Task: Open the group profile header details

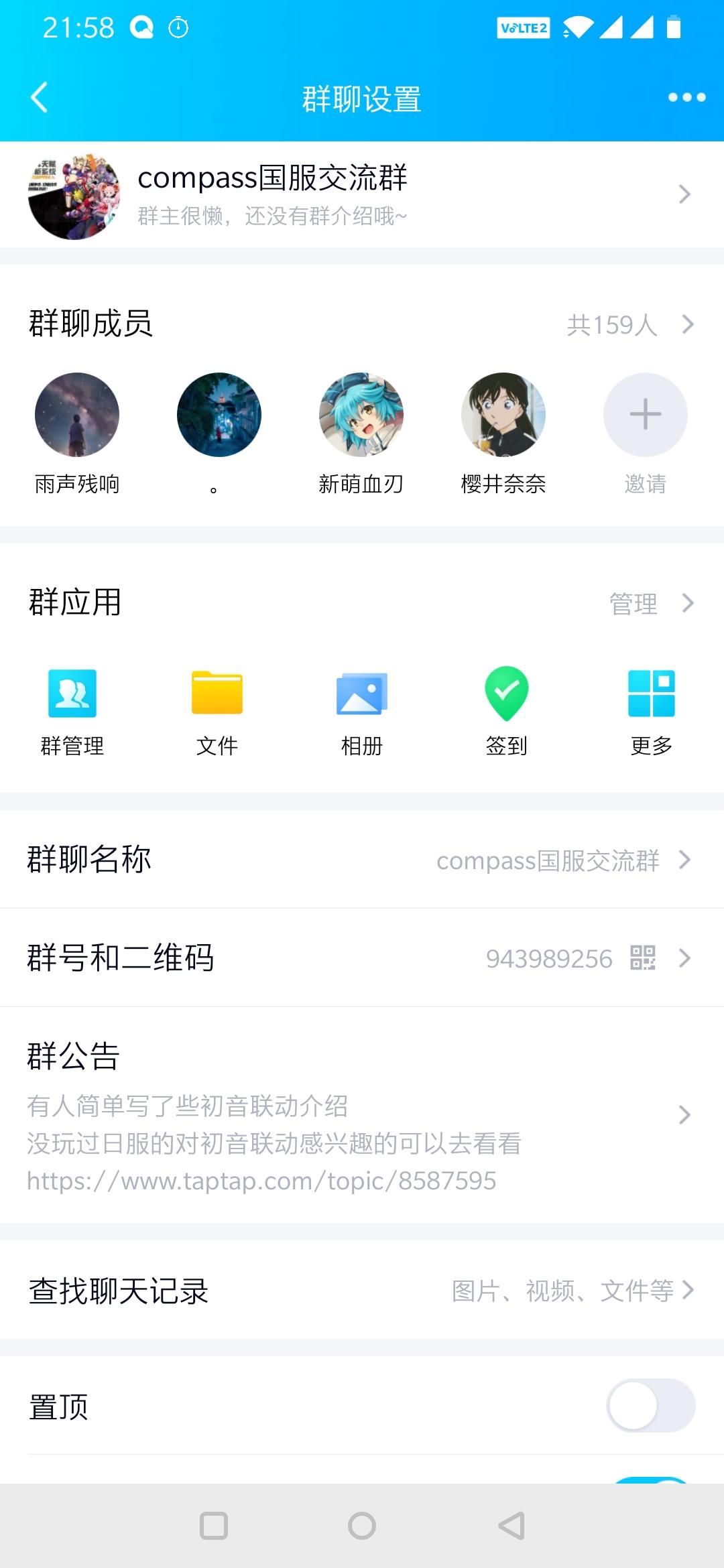Action: tap(362, 194)
